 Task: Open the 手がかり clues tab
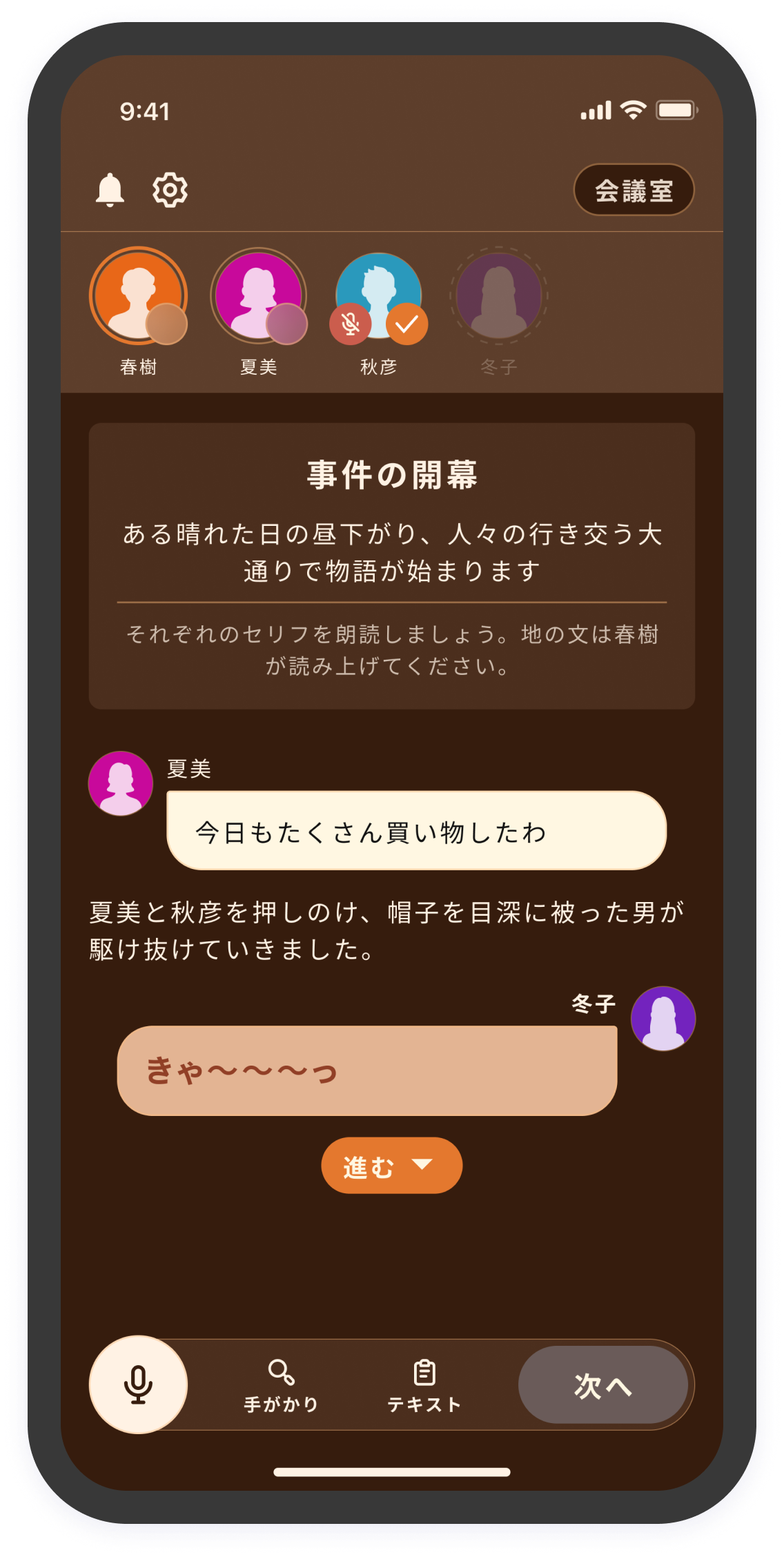[x=282, y=1384]
